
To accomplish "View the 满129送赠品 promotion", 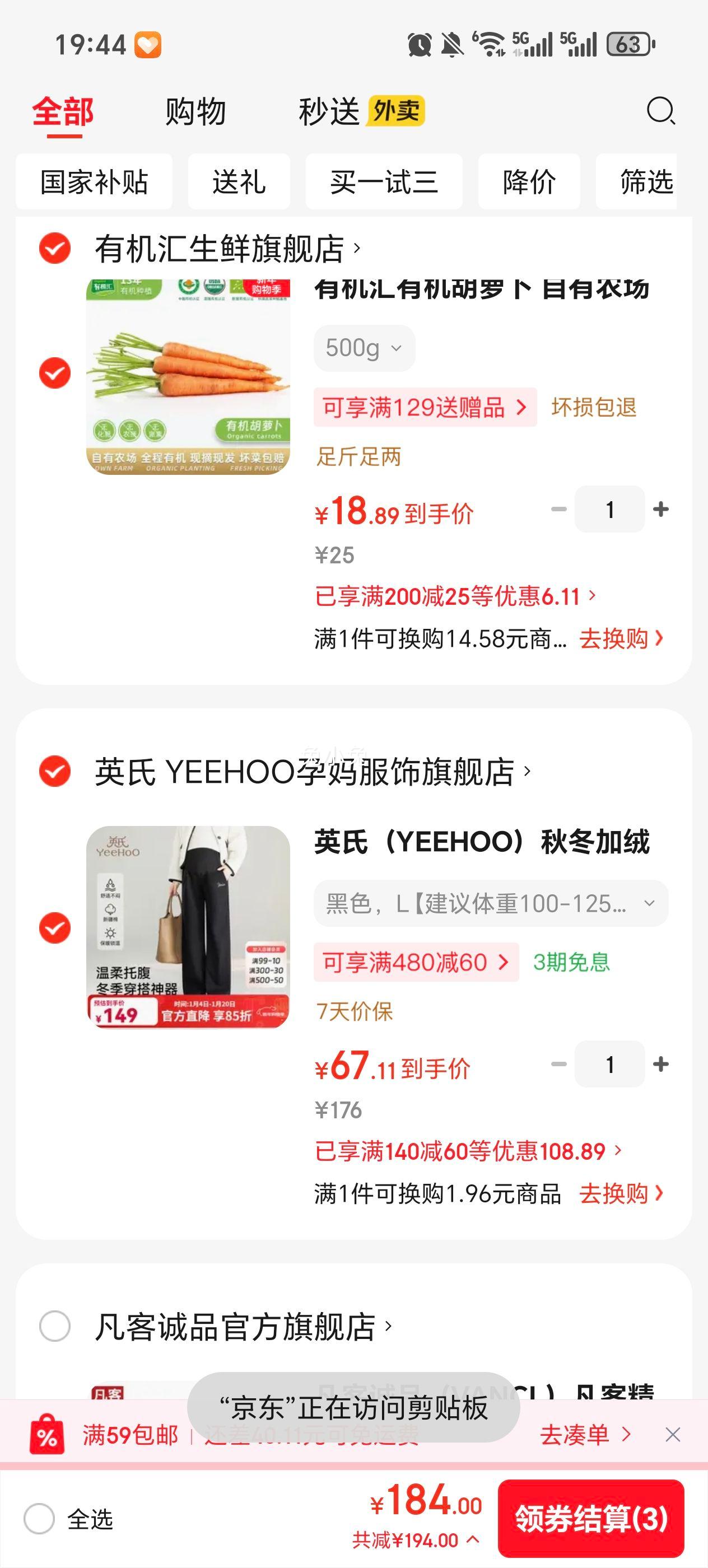I will 425,407.
